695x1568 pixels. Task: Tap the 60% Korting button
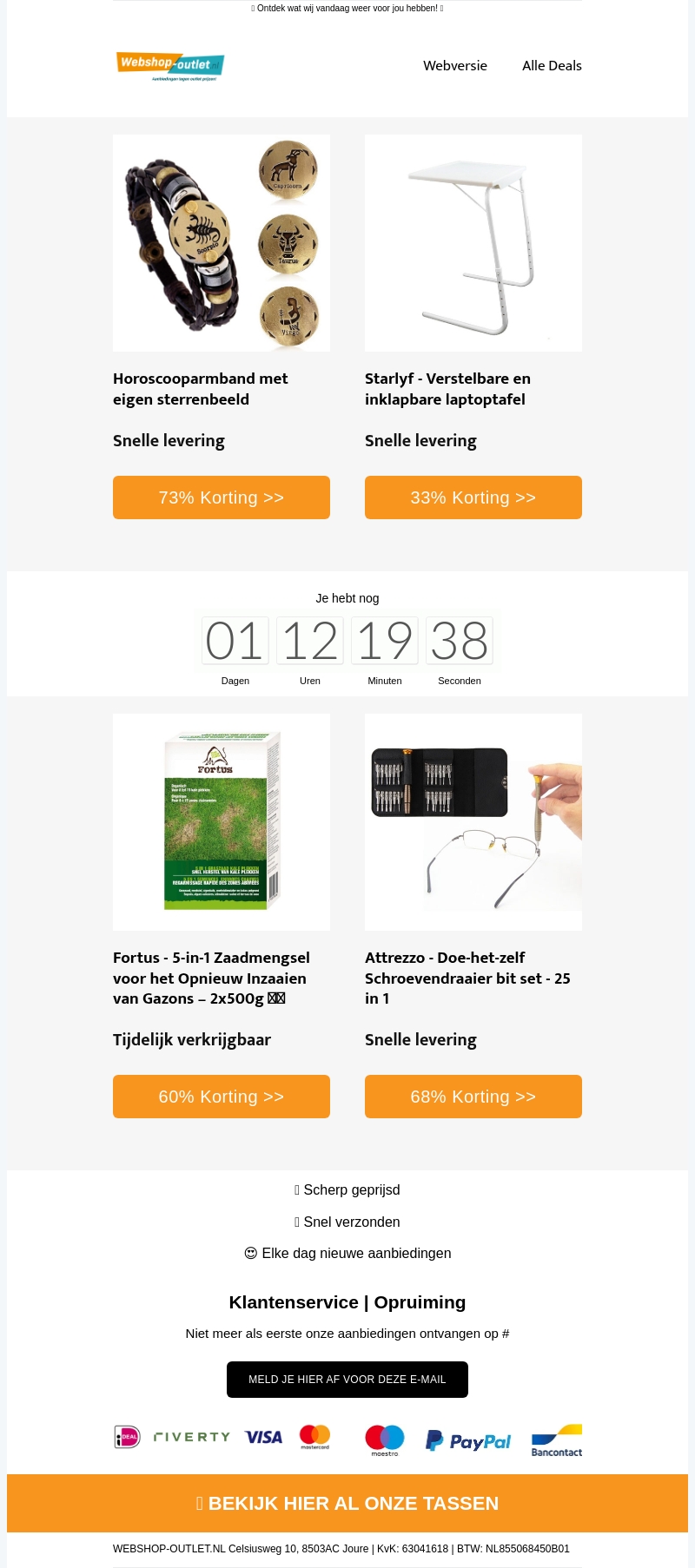[222, 1097]
